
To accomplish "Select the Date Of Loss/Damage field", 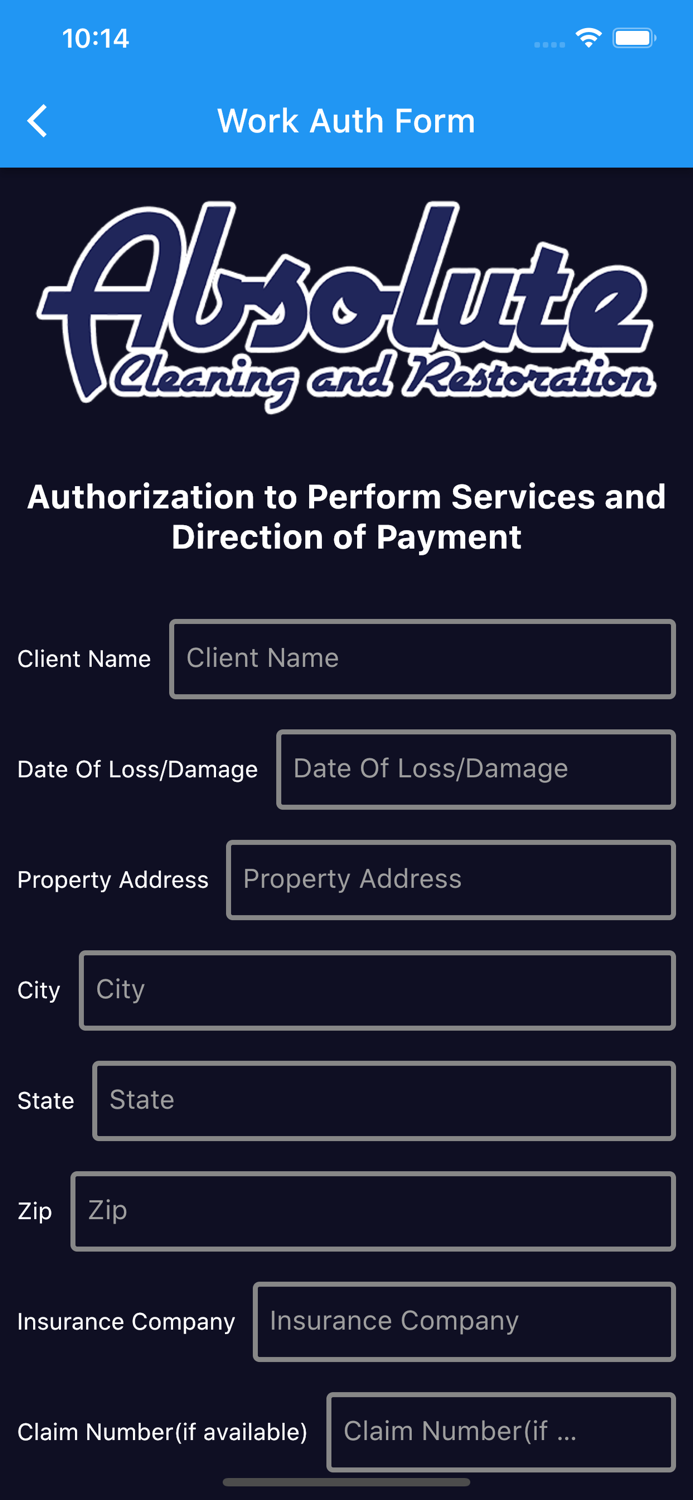I will [476, 769].
